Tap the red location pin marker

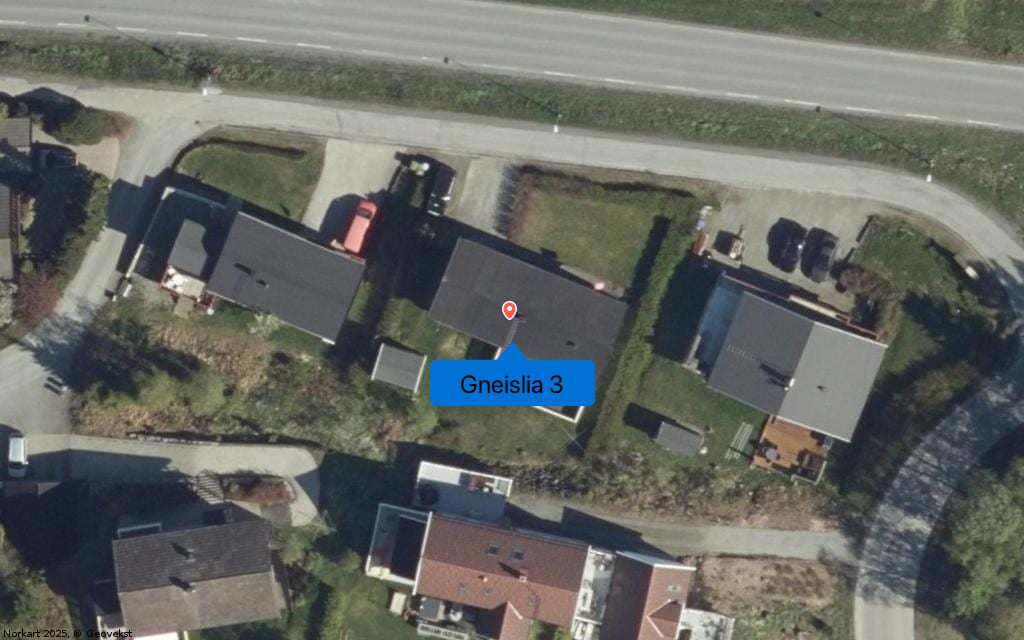coord(509,310)
